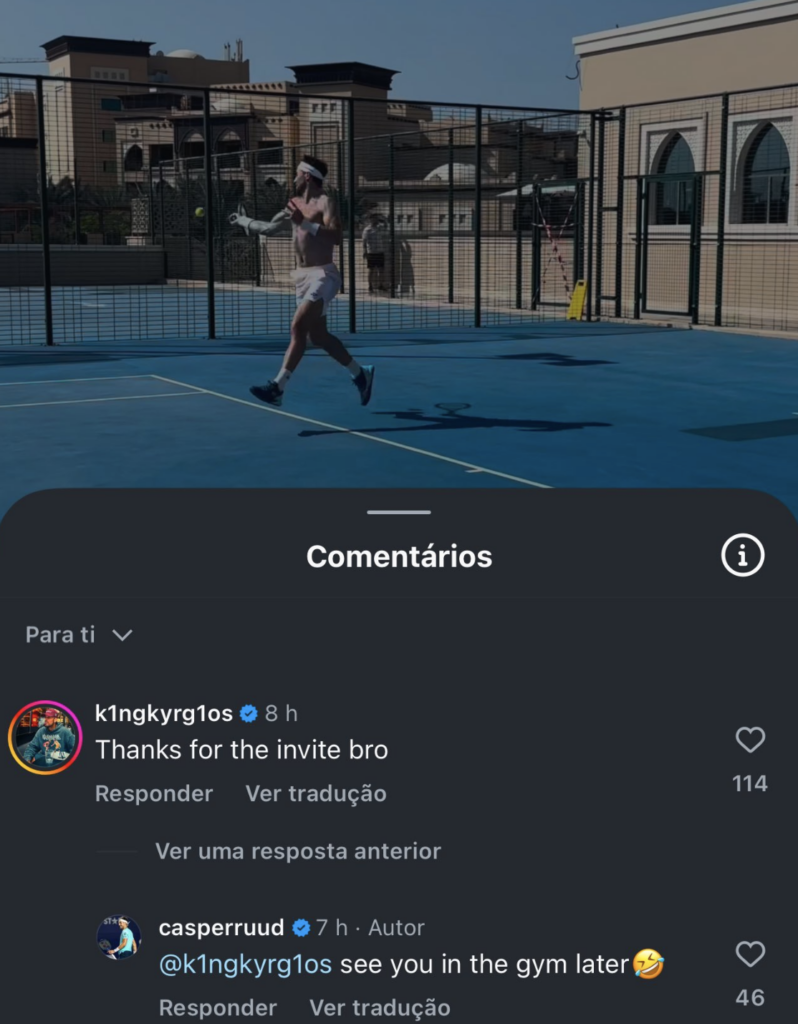Open casperruud username in reply

point(221,928)
